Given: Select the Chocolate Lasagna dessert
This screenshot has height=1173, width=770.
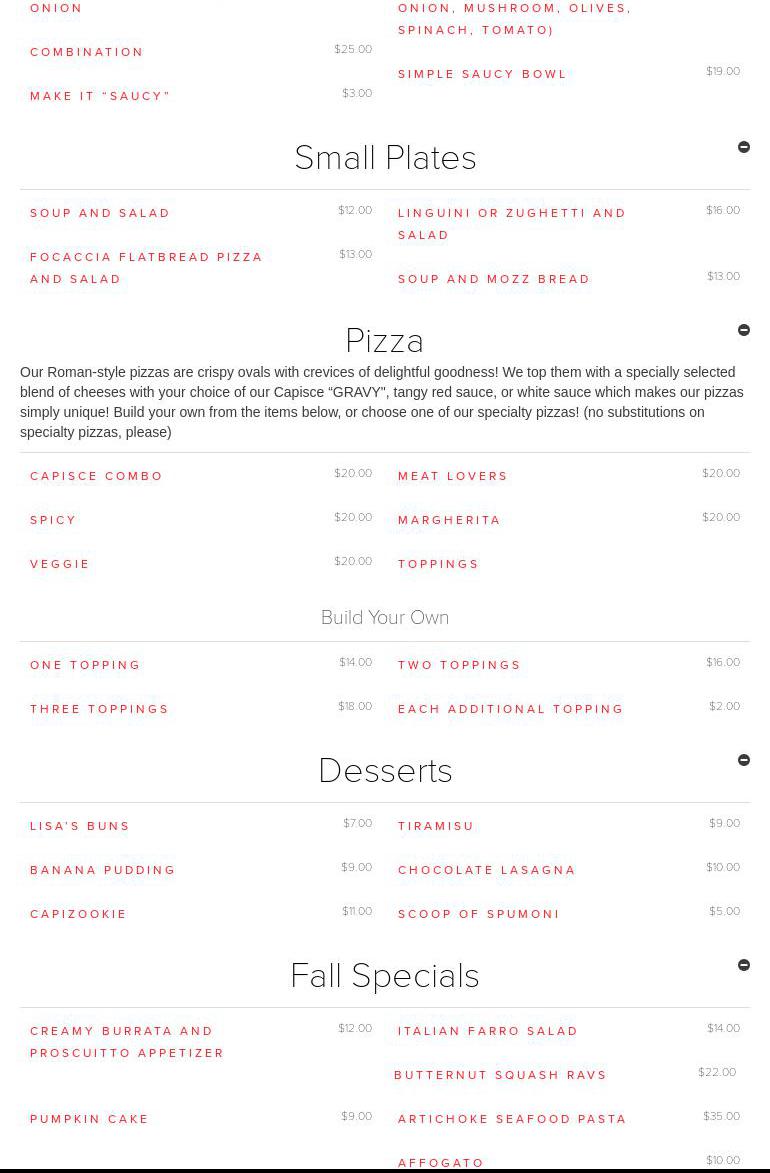Looking at the screenshot, I should click(x=487, y=870).
